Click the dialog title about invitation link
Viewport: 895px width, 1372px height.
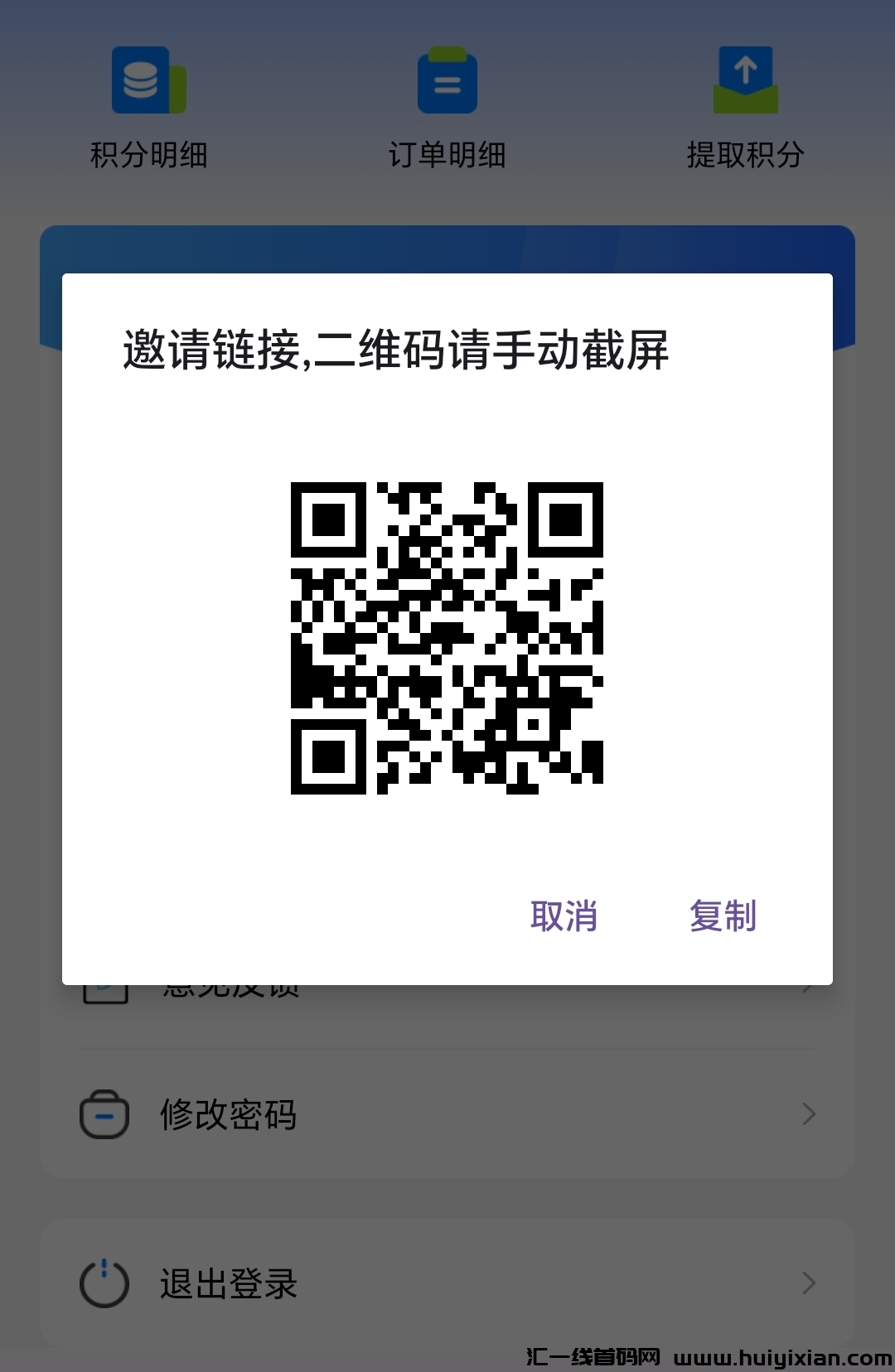399,350
